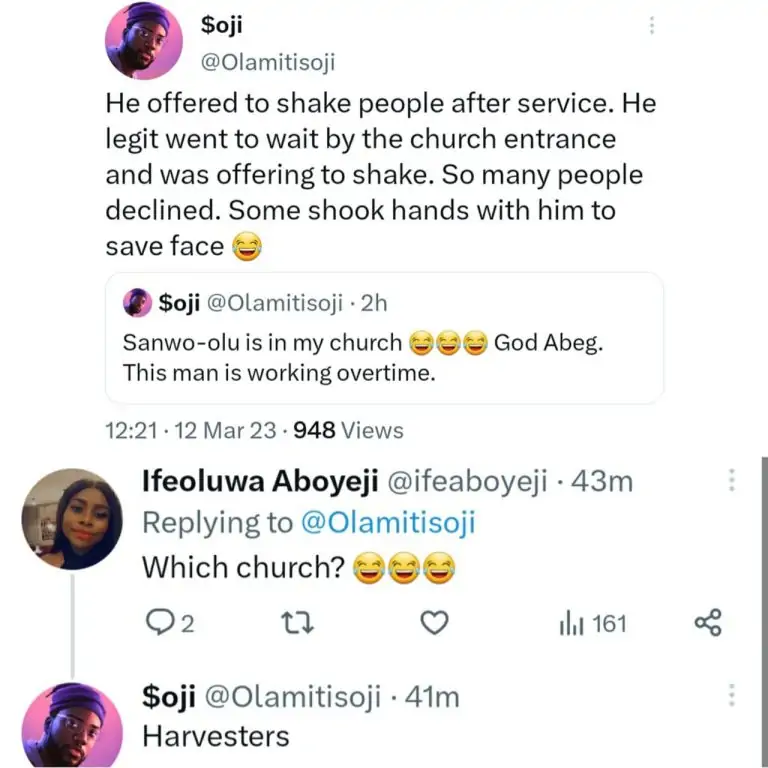View Ifeoluwa Aboyeji's profile photo
Viewport: 768px width, 768px height.
(x=72, y=518)
